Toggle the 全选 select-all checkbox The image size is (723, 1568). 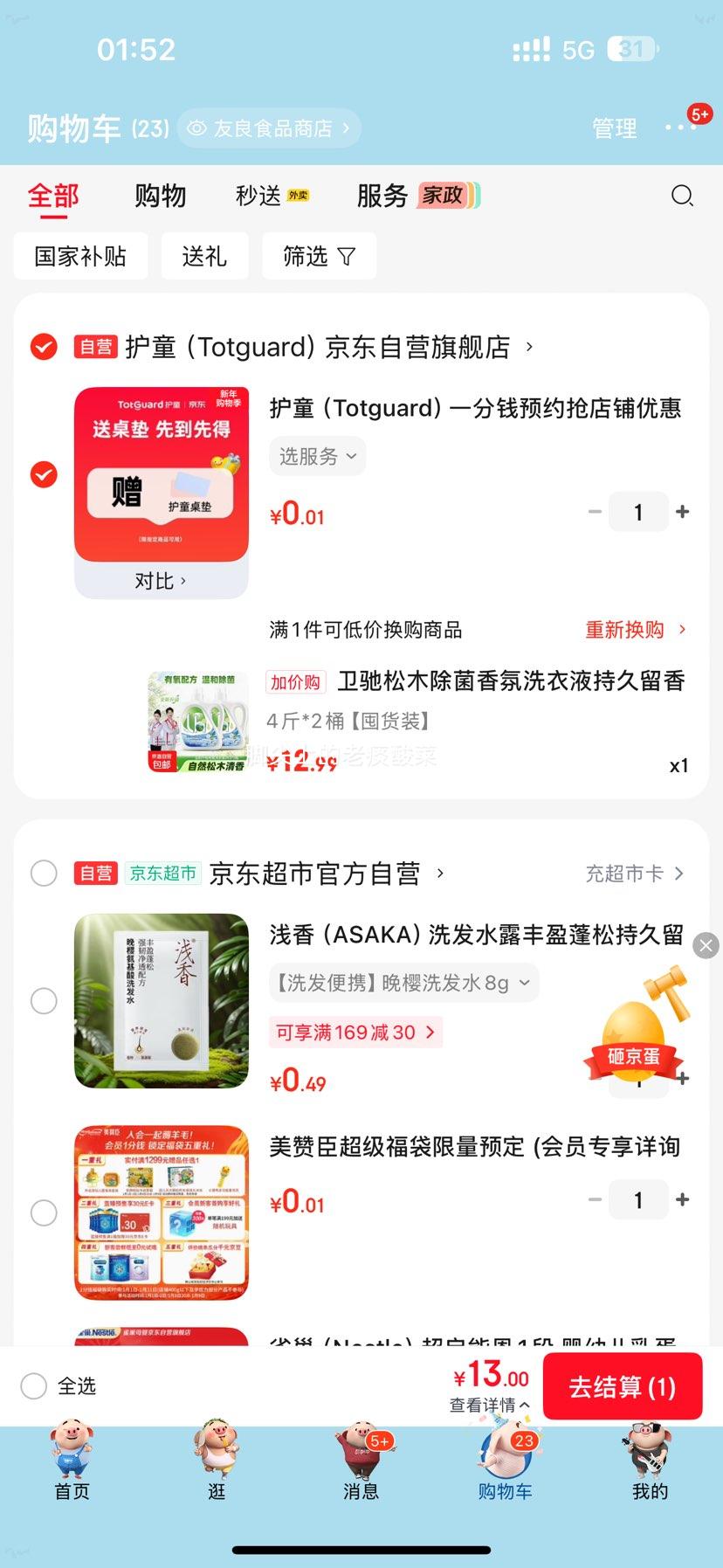tap(33, 1386)
